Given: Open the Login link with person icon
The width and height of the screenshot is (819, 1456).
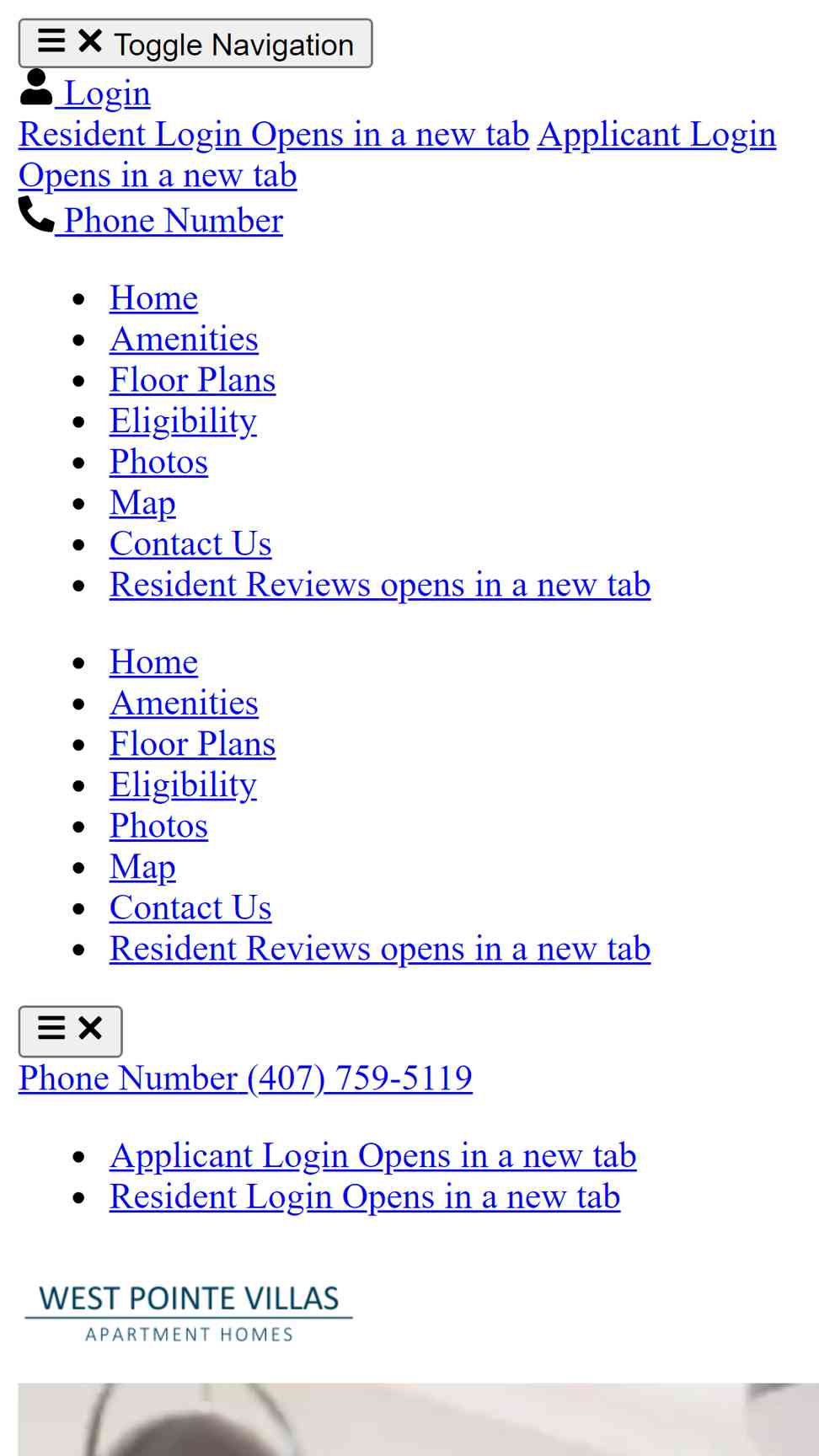Looking at the screenshot, I should pos(85,90).
